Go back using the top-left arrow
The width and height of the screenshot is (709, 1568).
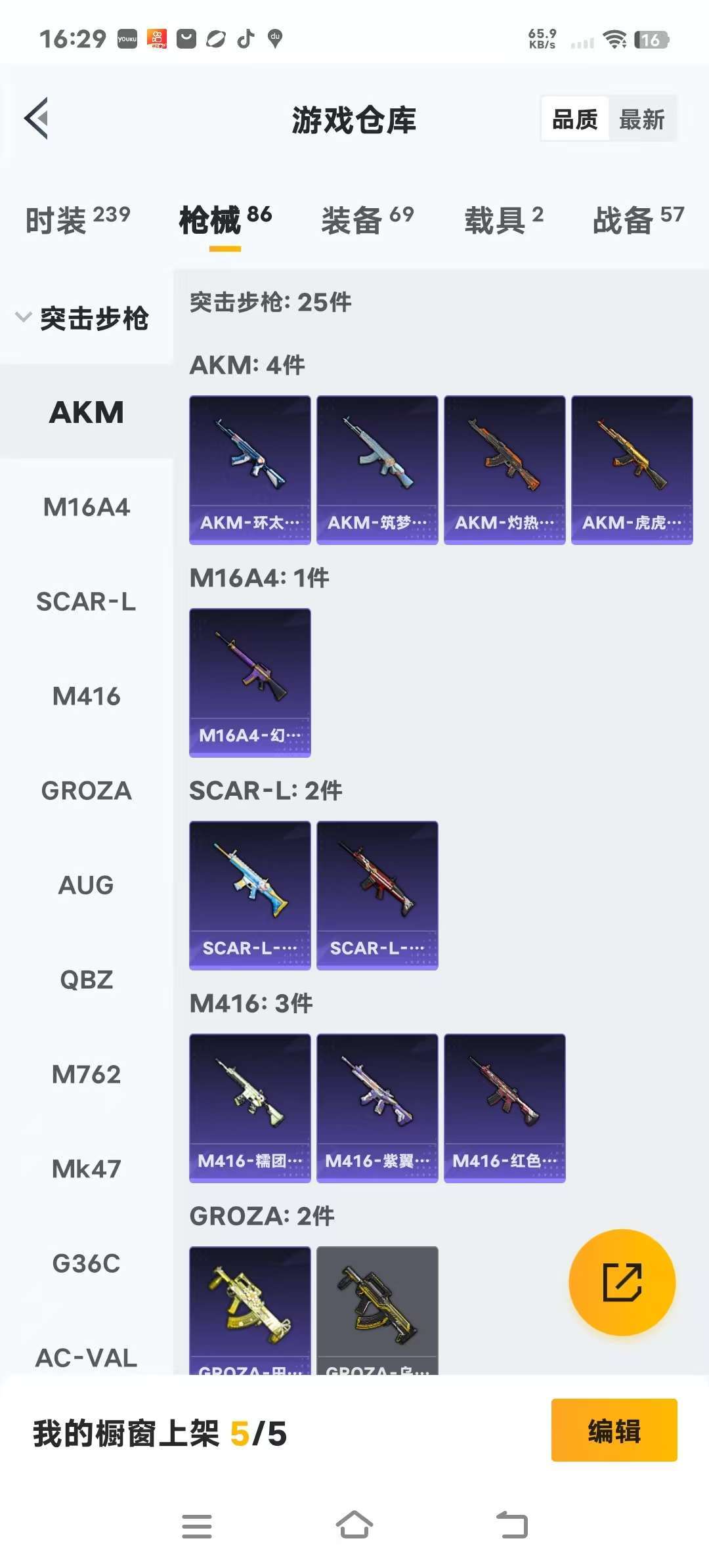click(x=37, y=119)
